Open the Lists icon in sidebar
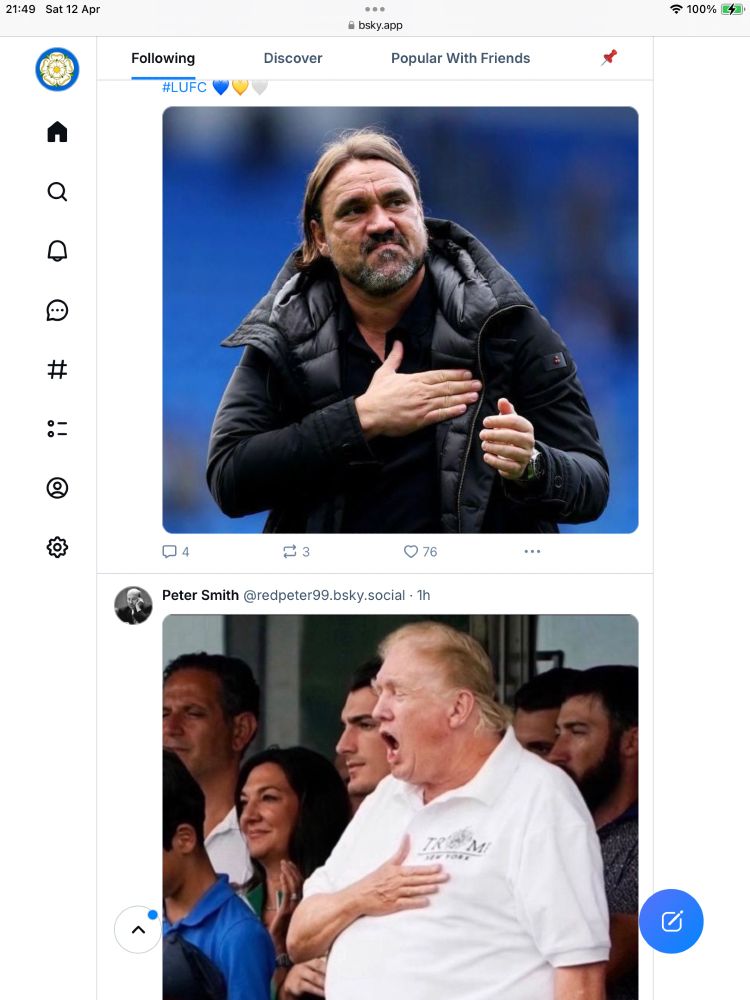Screen dimensions: 750x1000 [57, 428]
